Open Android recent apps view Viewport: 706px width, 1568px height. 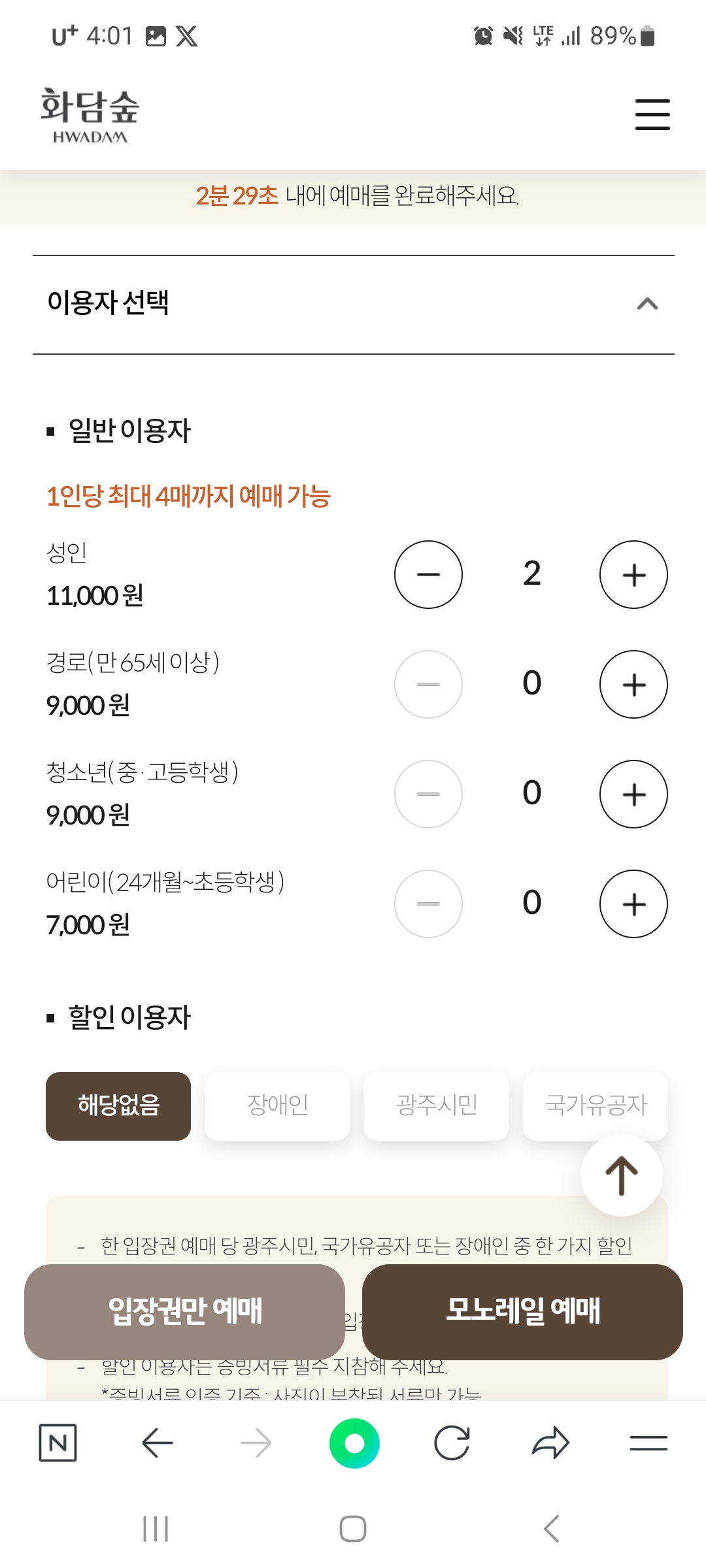(154, 1528)
